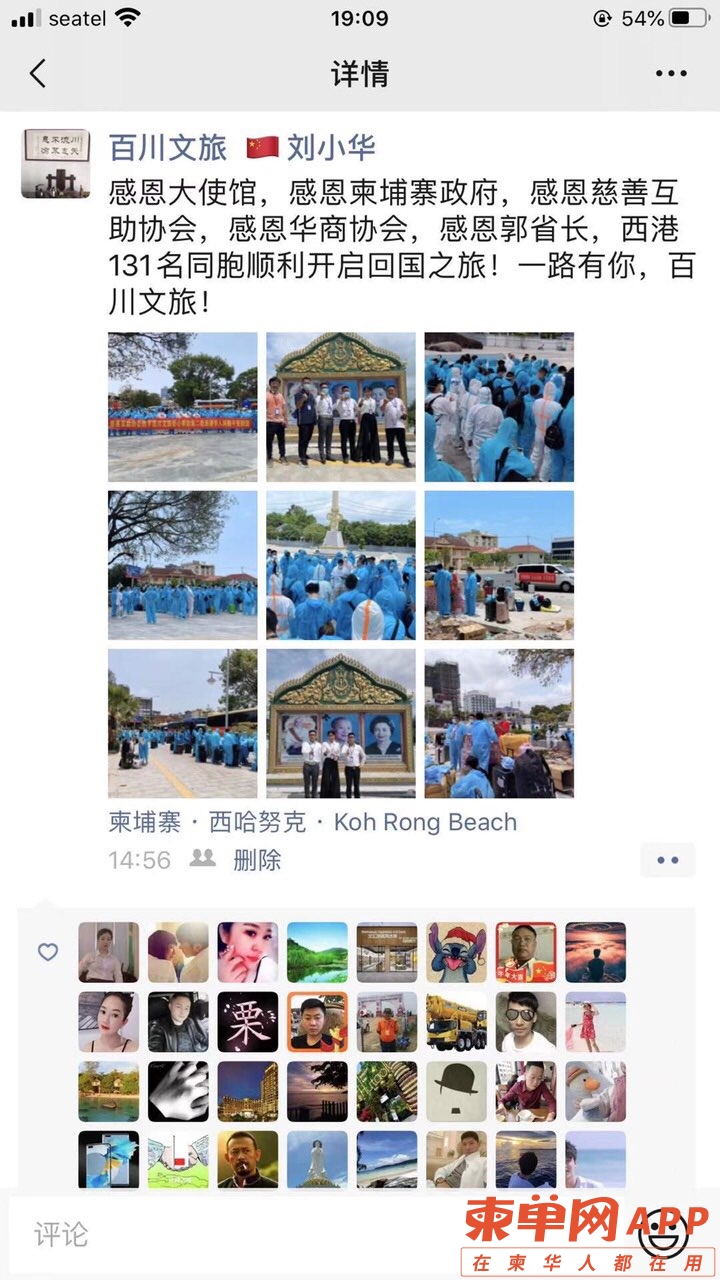The image size is (720, 1280).
Task: Open the like and comment bubble button
Action: tap(667, 860)
